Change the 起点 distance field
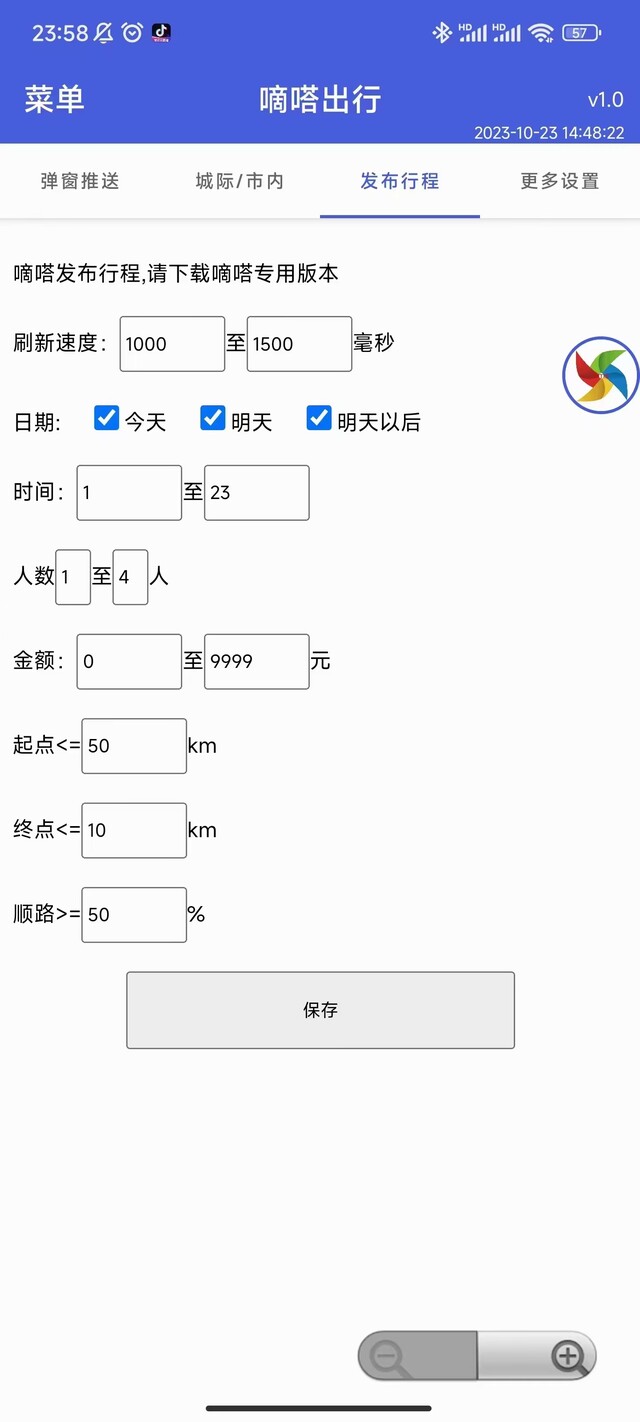The image size is (640, 1422). [x=134, y=746]
